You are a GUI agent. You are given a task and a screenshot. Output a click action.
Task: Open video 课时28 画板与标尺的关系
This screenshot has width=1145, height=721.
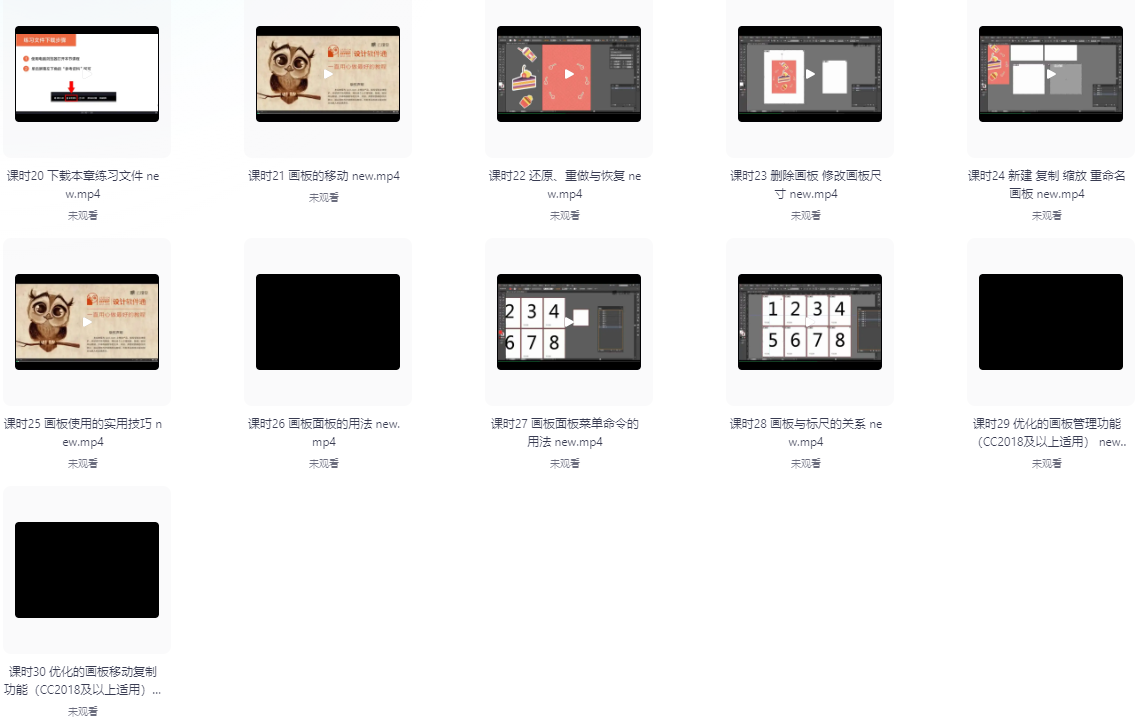[x=810, y=322]
